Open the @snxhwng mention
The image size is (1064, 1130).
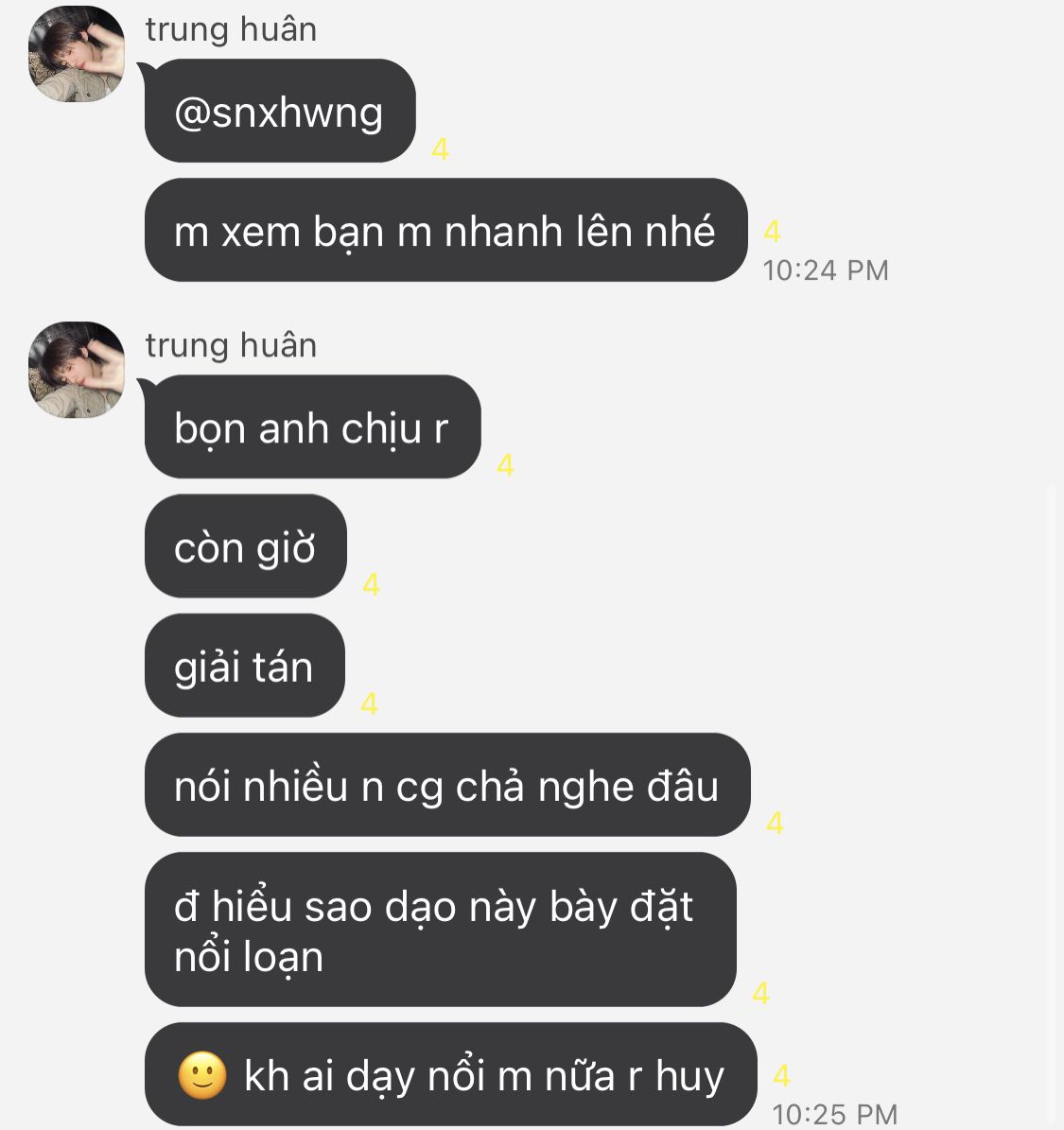click(279, 113)
